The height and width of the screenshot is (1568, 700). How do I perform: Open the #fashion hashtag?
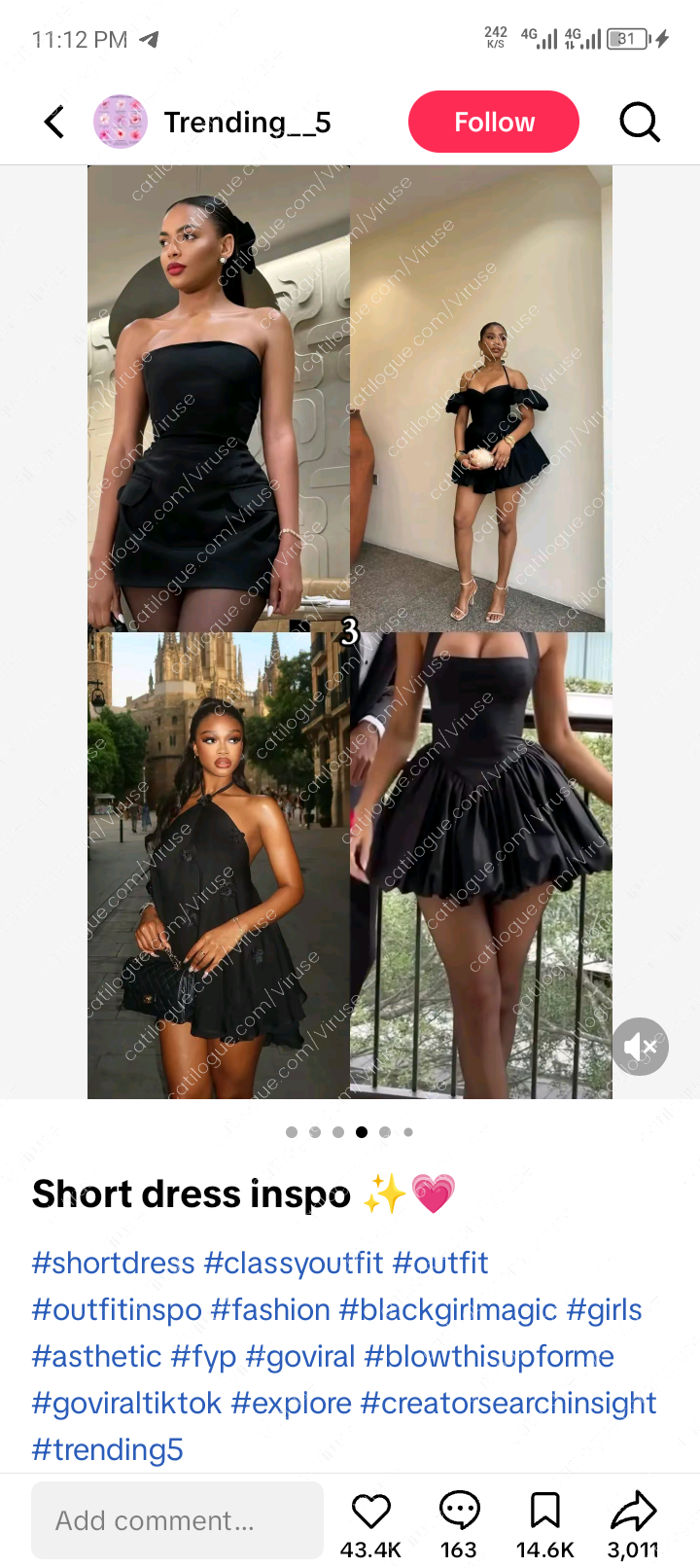270,1309
